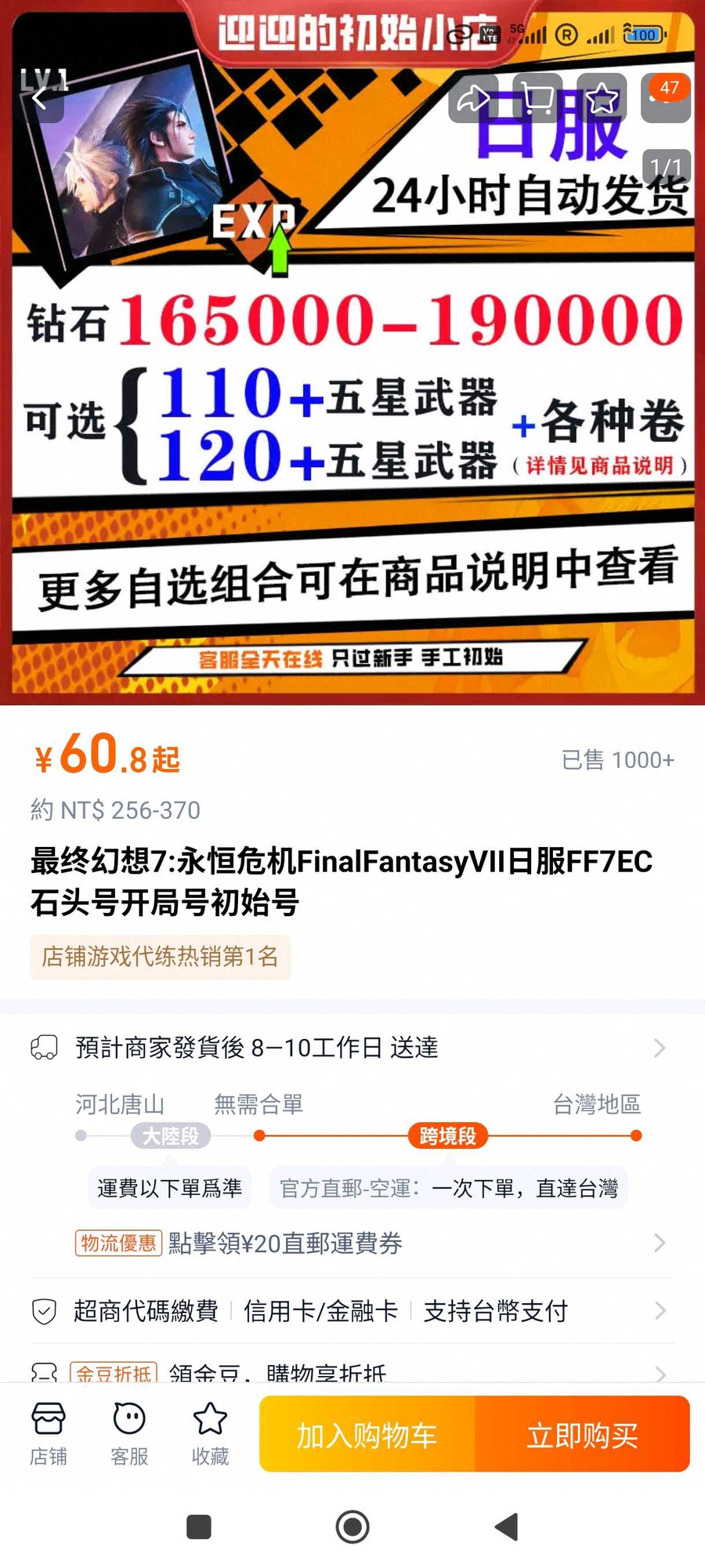Open the more menu with 47 badge
The width and height of the screenshot is (705, 1568).
pyautogui.click(x=666, y=98)
